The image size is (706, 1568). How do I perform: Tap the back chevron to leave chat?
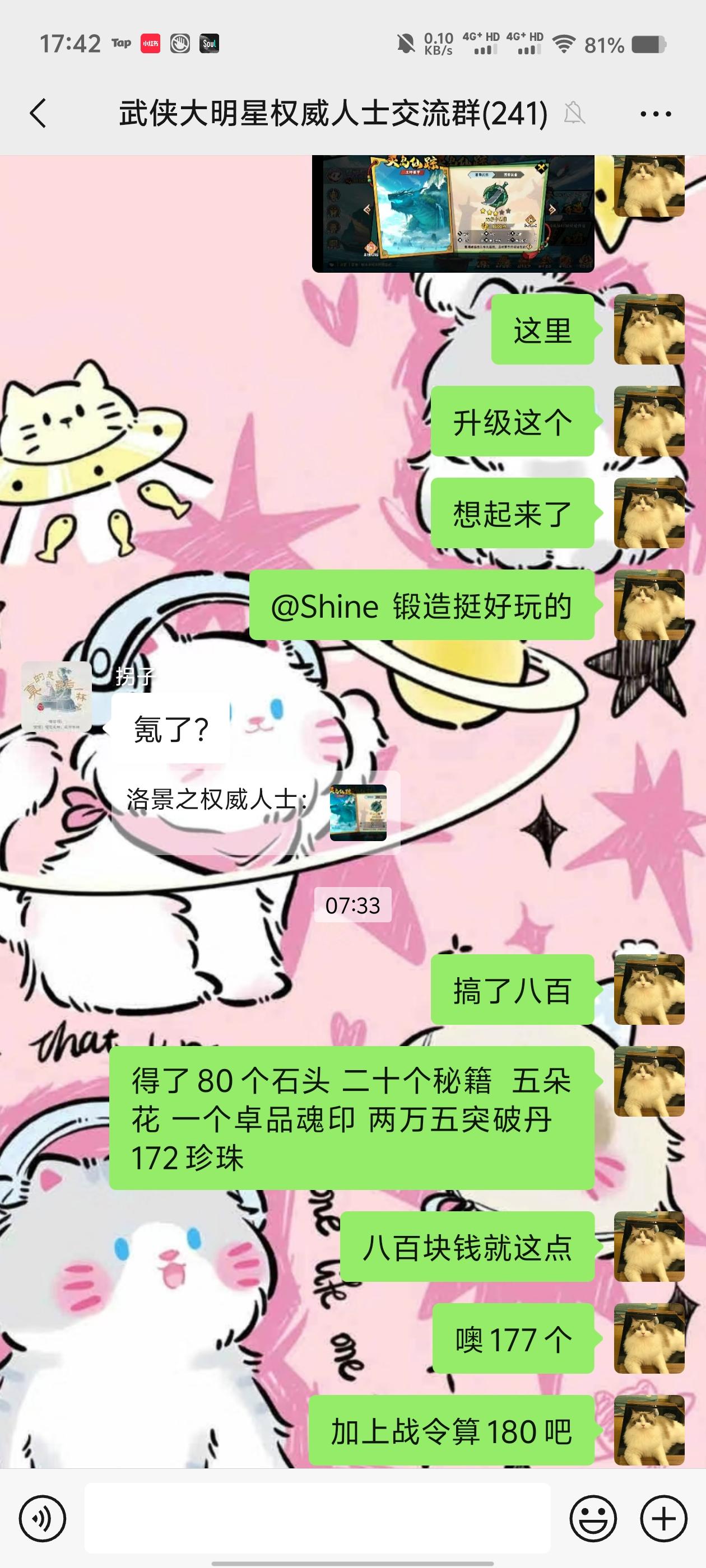(38, 113)
